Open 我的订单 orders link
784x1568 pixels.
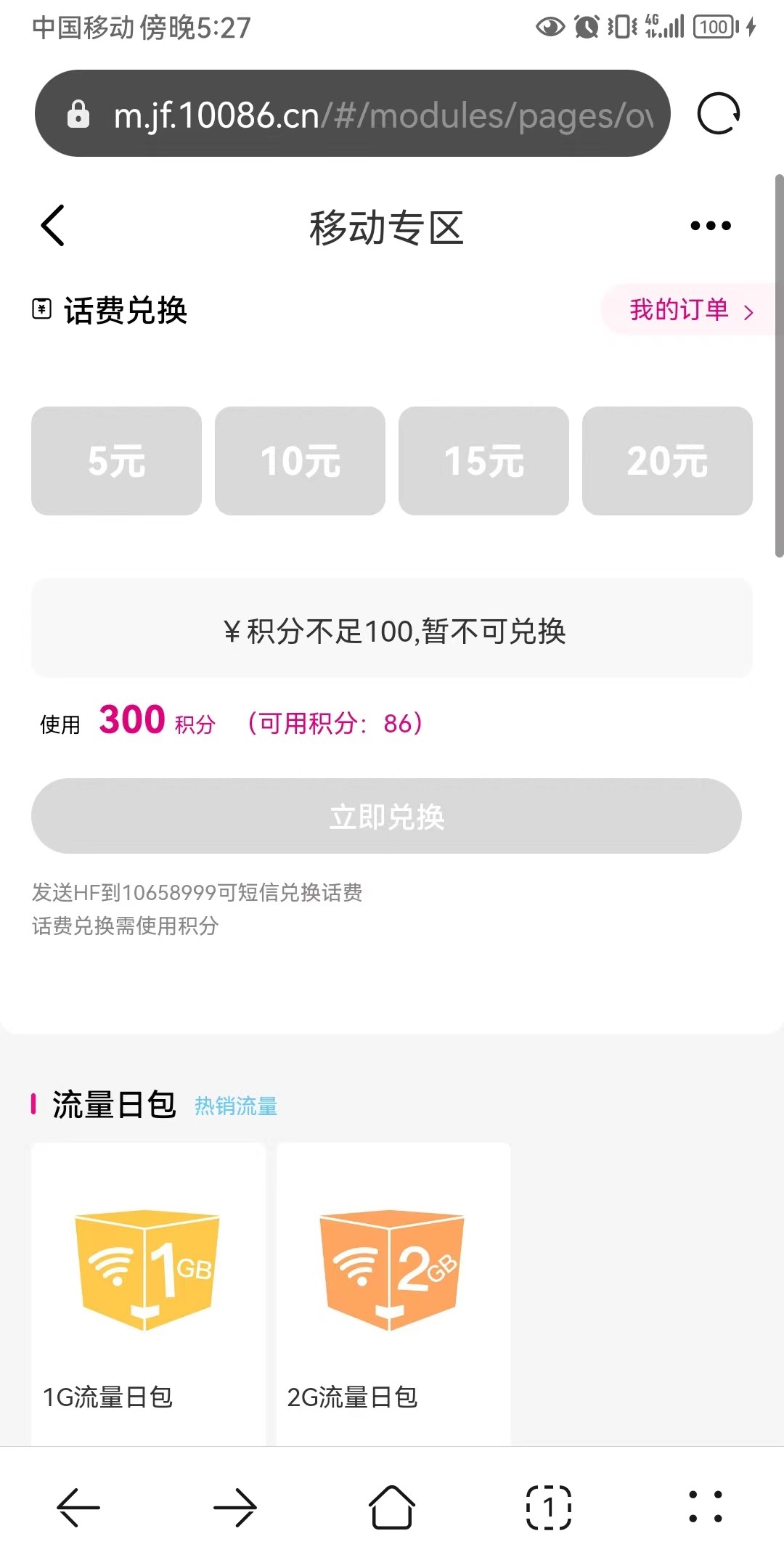[690, 311]
